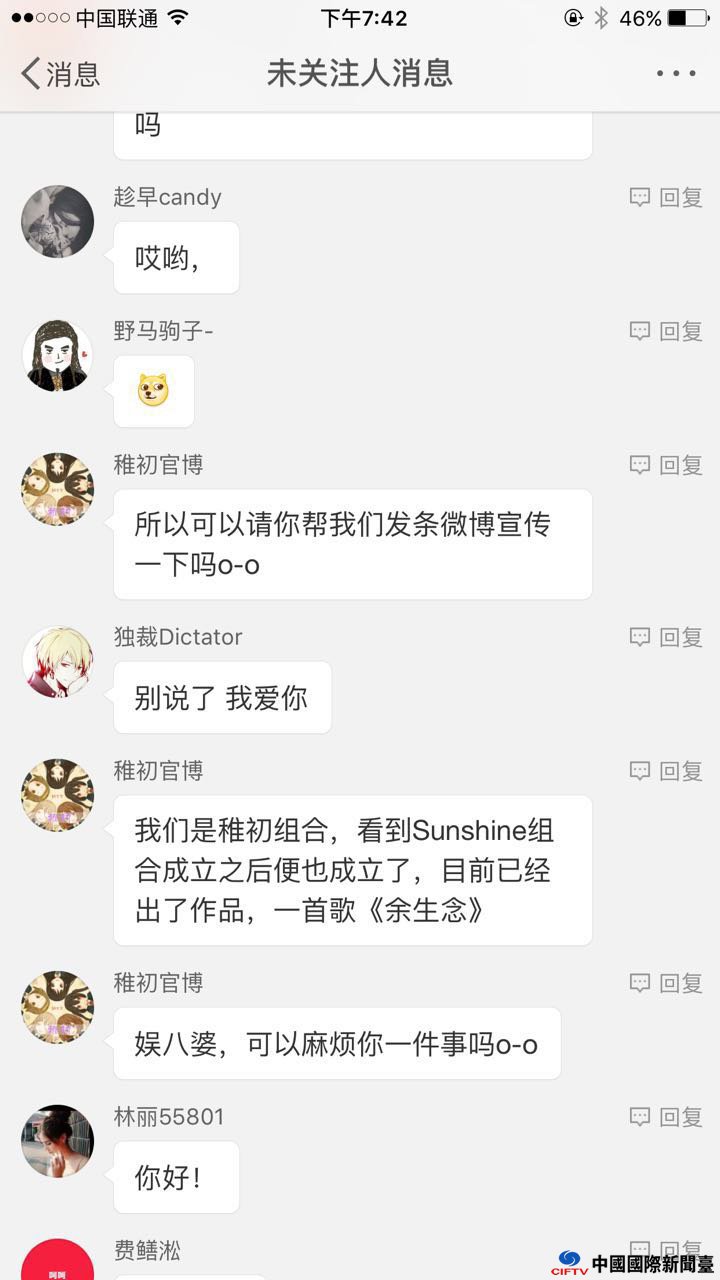Reply to 独裁Dictator's message
720x1280 pixels.
pyautogui.click(x=667, y=638)
